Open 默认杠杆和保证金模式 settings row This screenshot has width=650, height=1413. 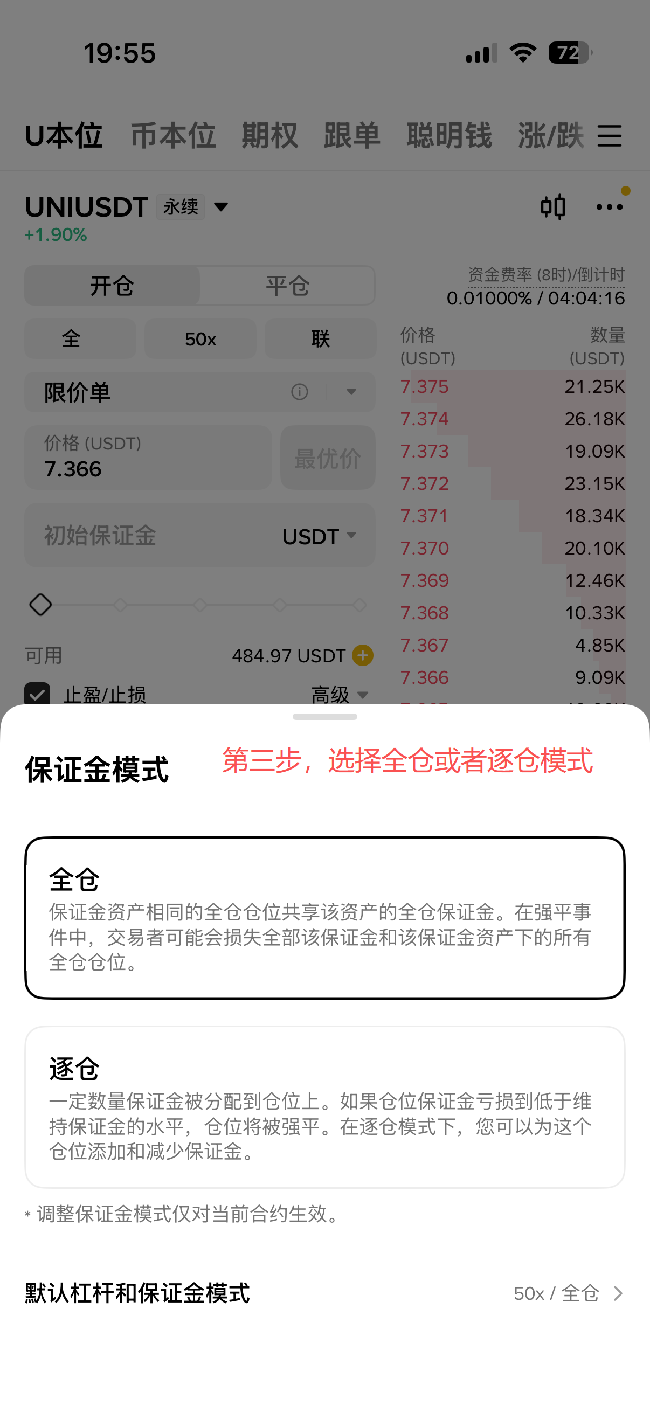(x=325, y=1293)
